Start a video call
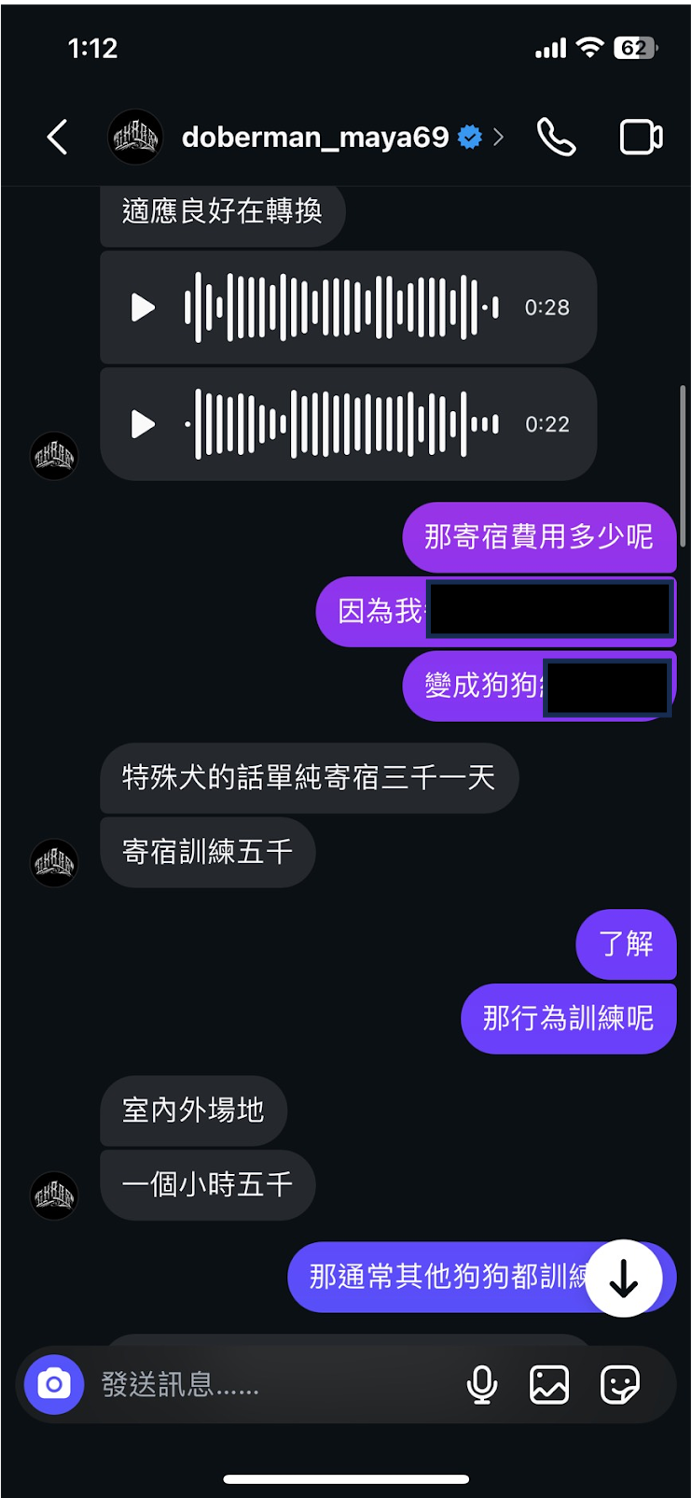The height and width of the screenshot is (1498, 692). click(641, 137)
